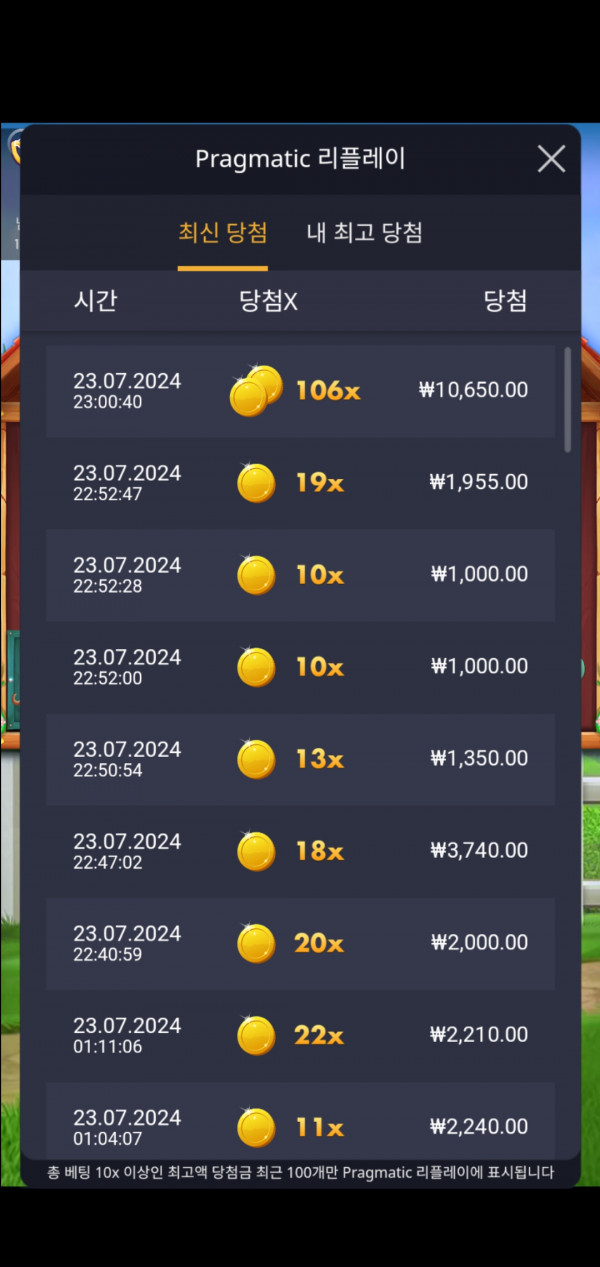
Task: Open the 13x replay at 22:50:54
Action: pos(300,759)
